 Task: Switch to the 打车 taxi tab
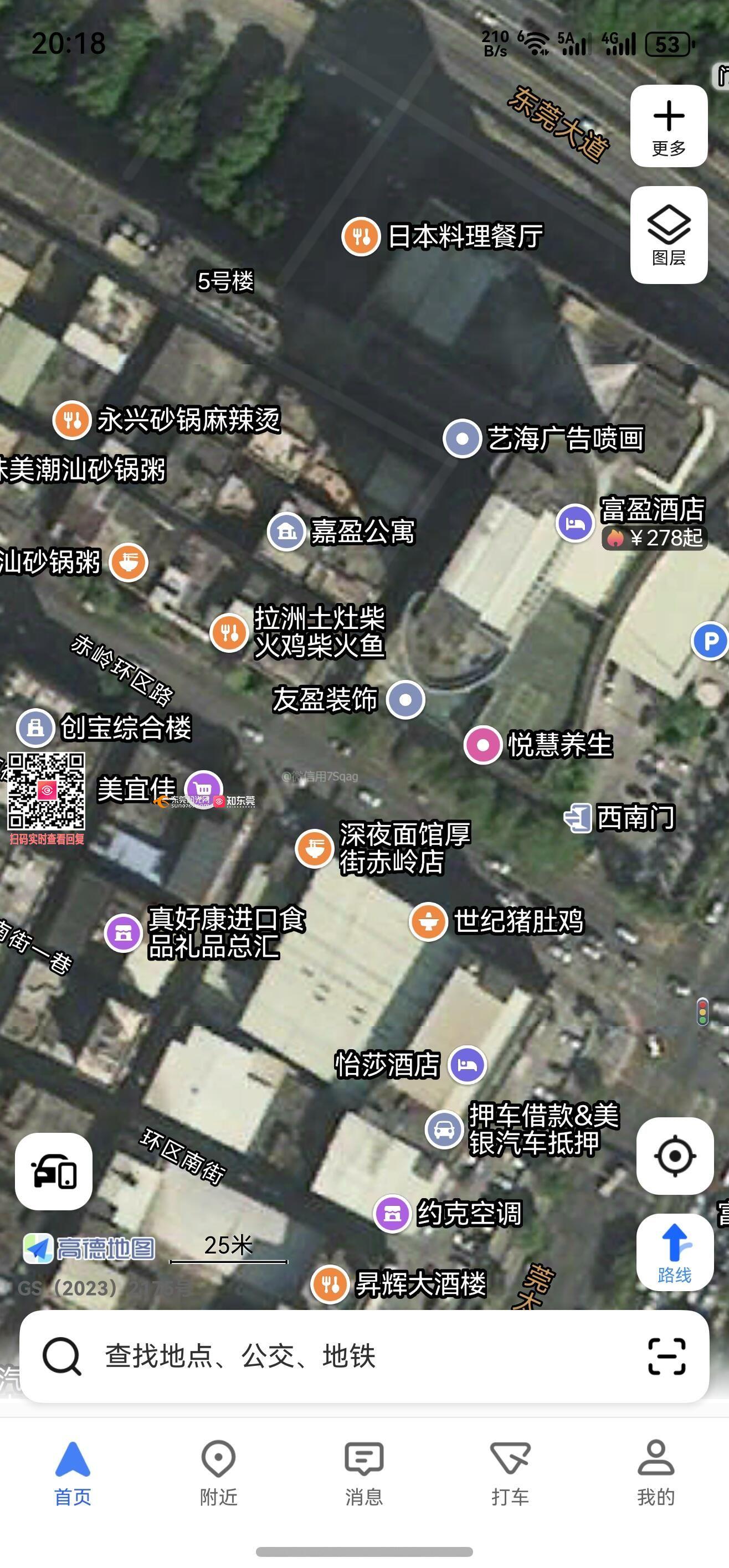click(x=510, y=1472)
